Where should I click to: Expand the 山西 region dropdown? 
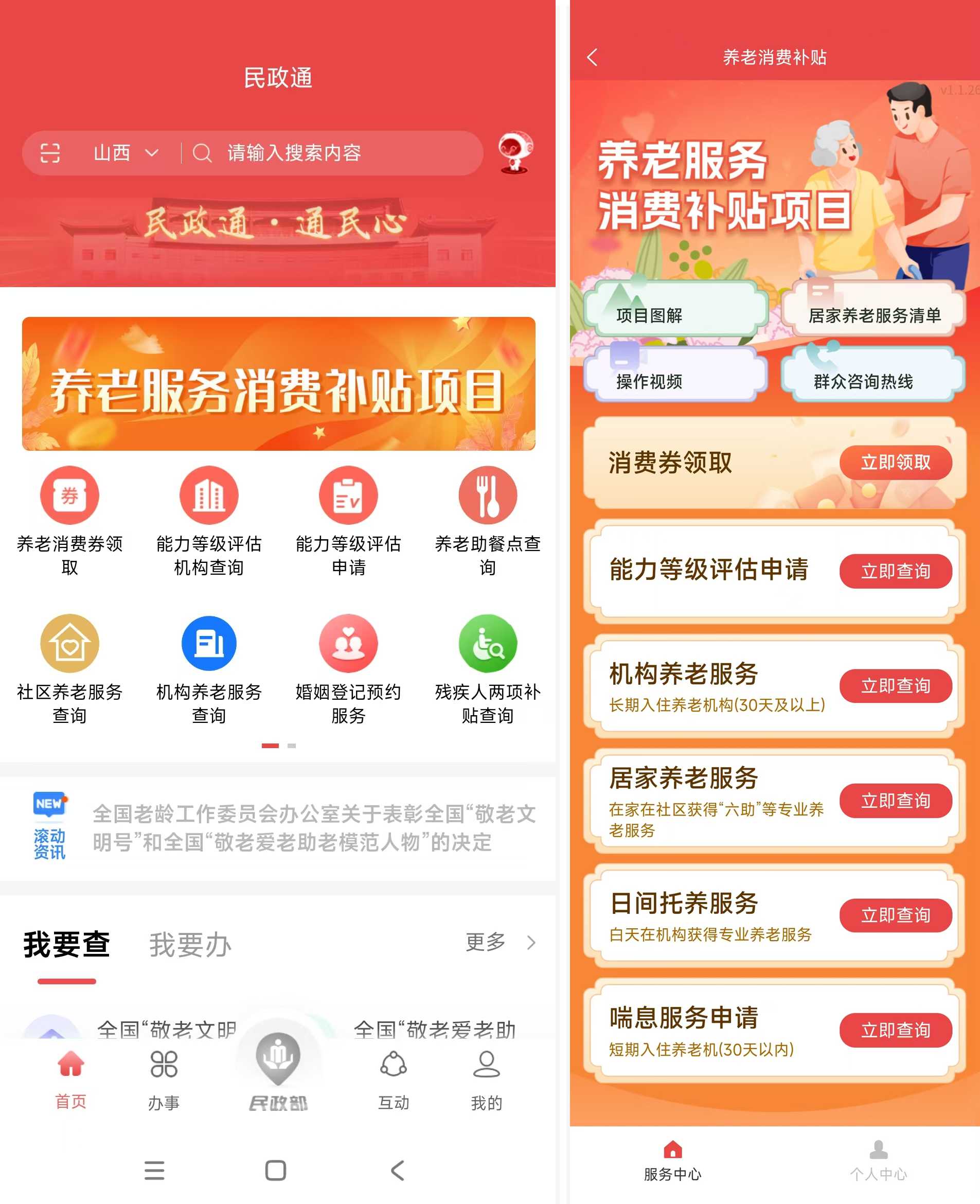click(126, 153)
